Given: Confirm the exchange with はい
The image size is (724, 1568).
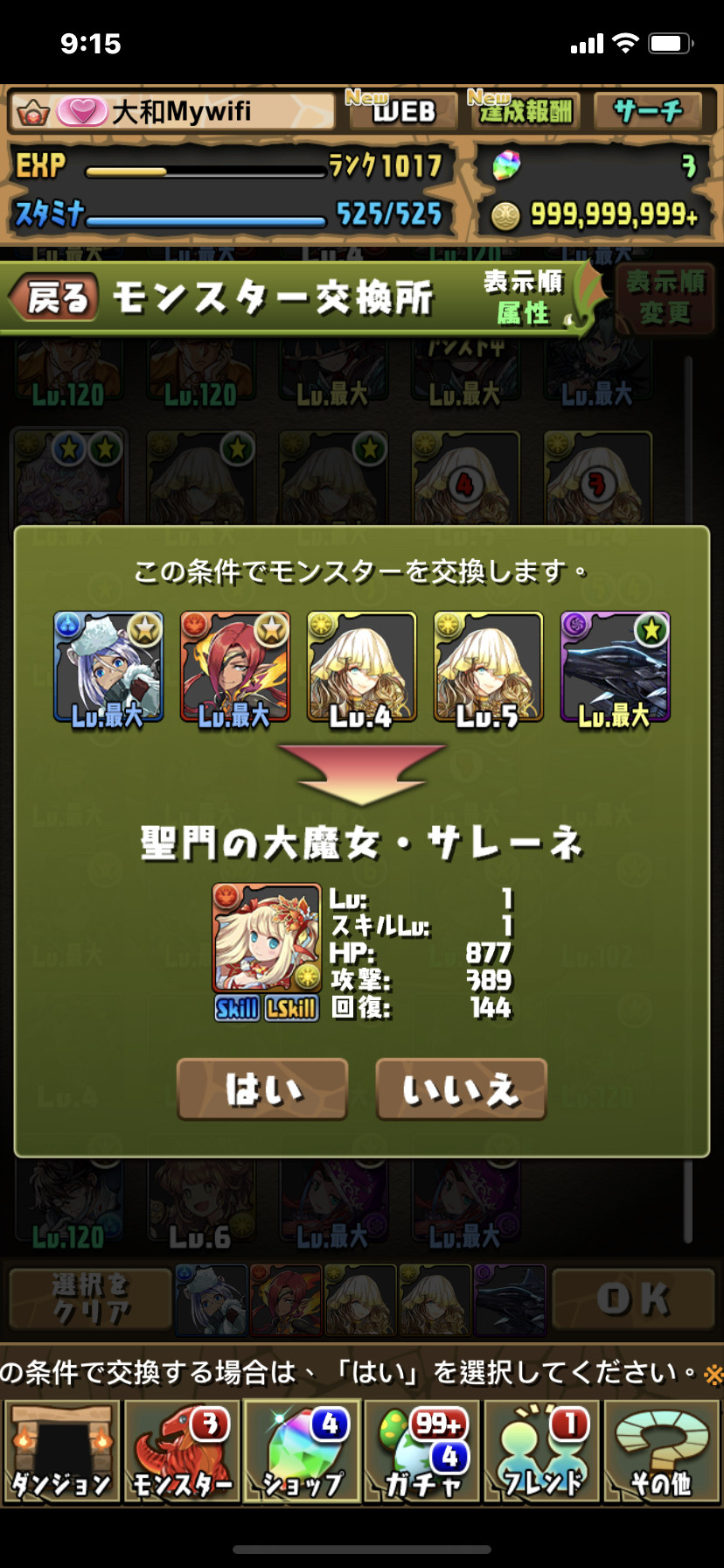Looking at the screenshot, I should coord(262,1089).
